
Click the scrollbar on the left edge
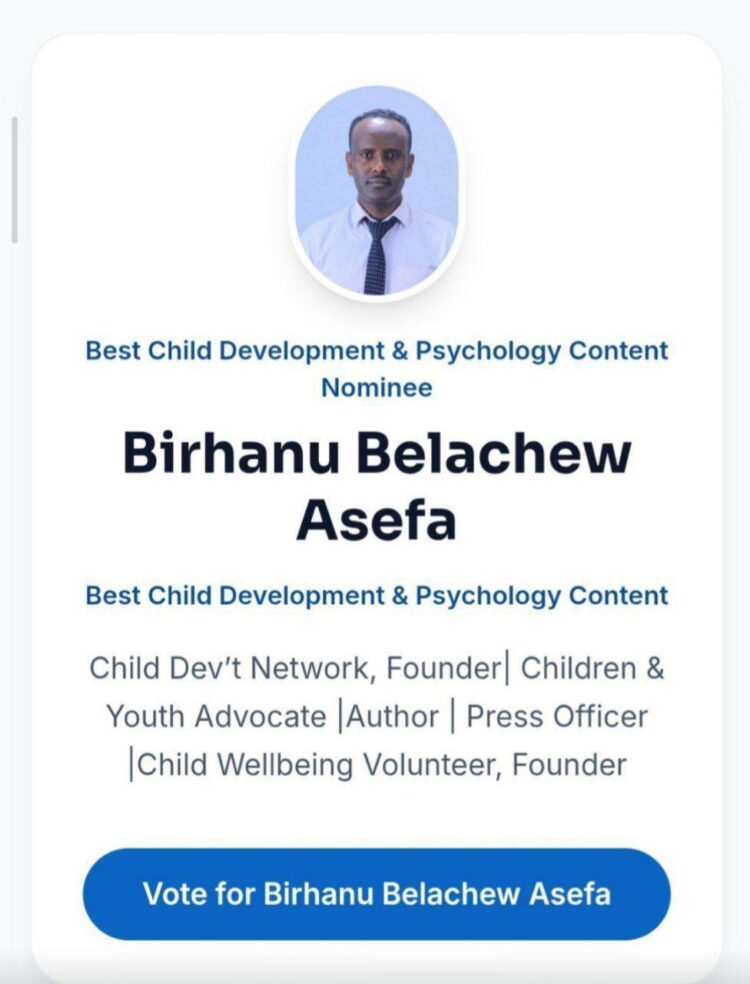(14, 180)
